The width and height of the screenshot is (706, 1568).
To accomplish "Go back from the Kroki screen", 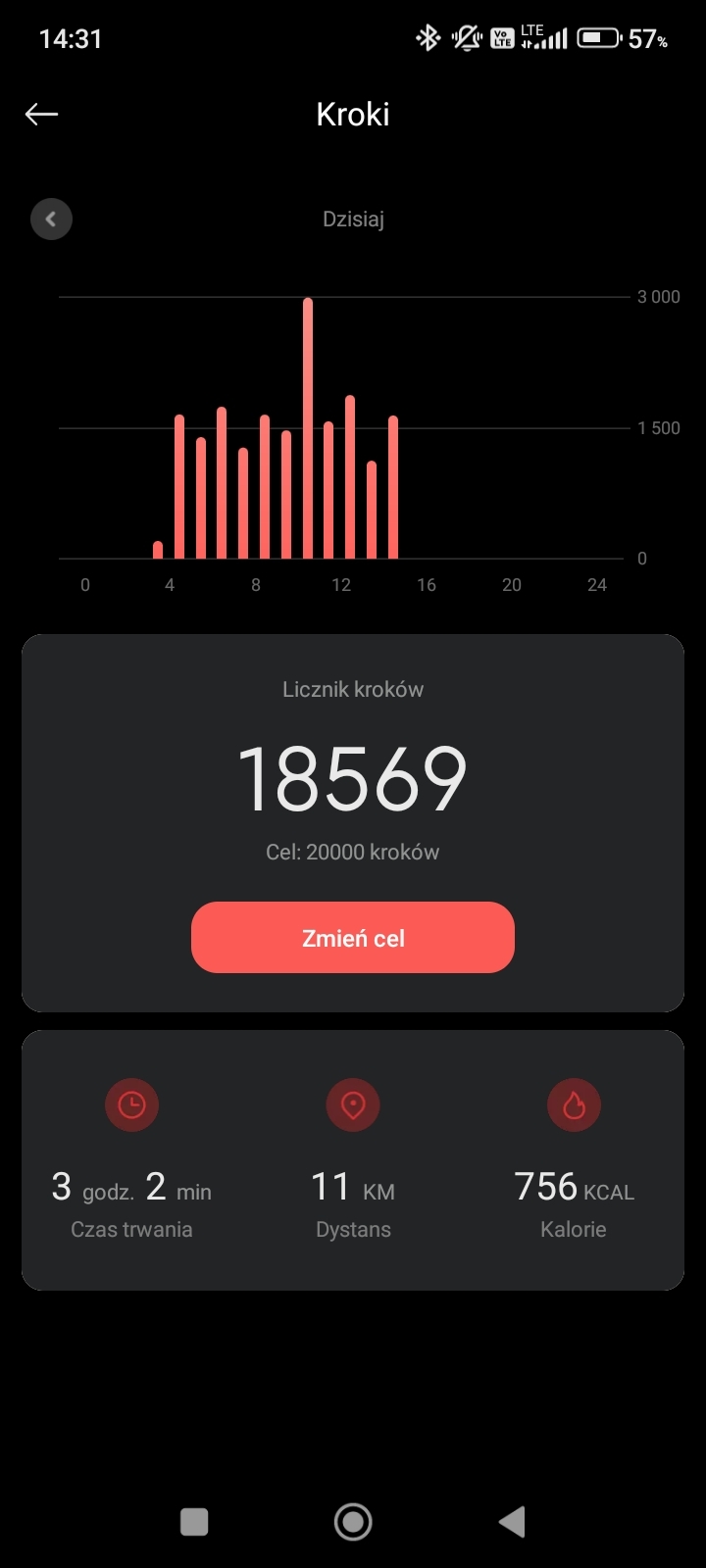I will tap(41, 115).
